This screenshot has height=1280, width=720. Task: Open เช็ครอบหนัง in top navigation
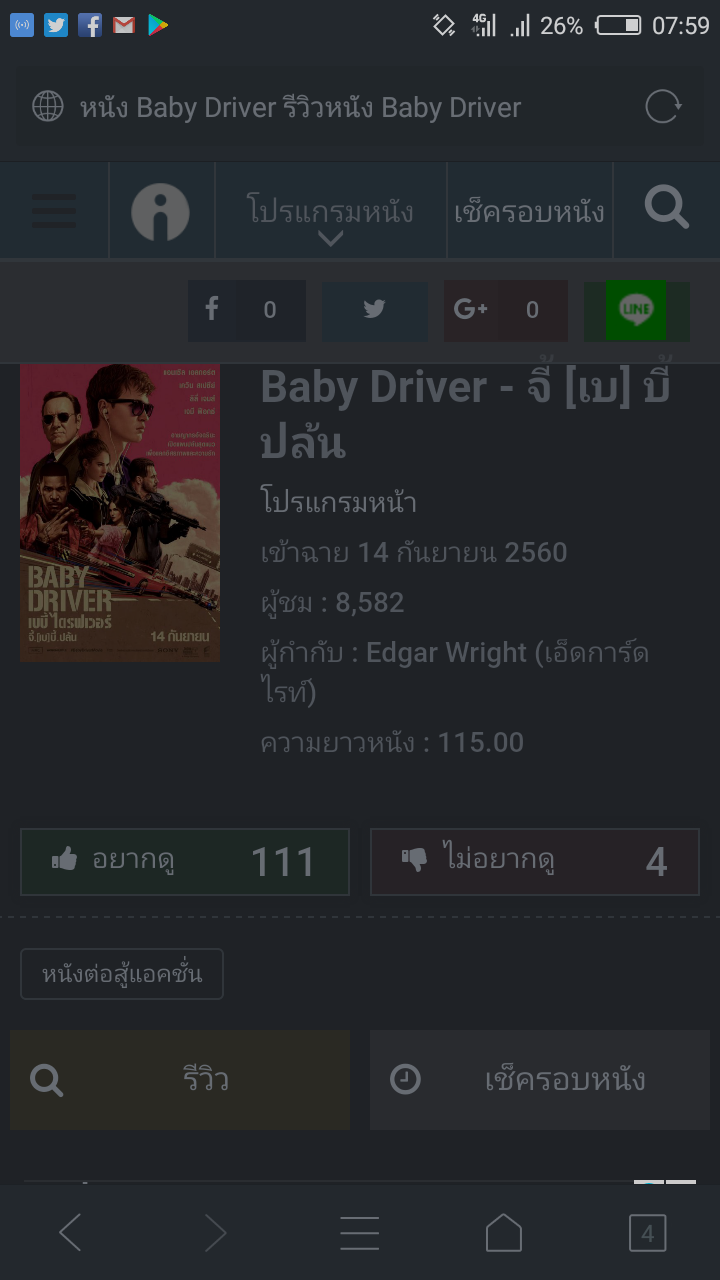(529, 212)
